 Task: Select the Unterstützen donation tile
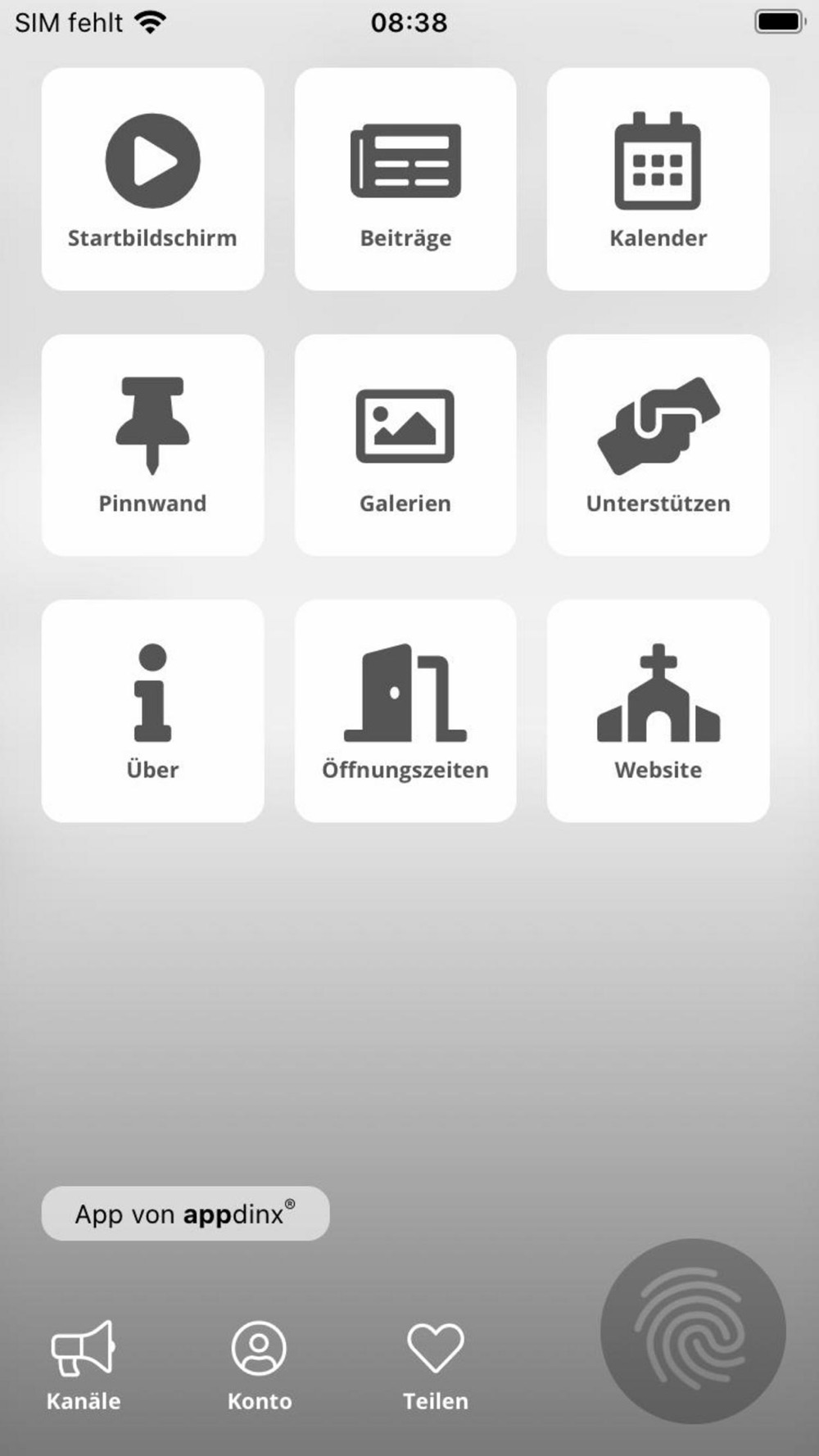pyautogui.click(x=658, y=445)
